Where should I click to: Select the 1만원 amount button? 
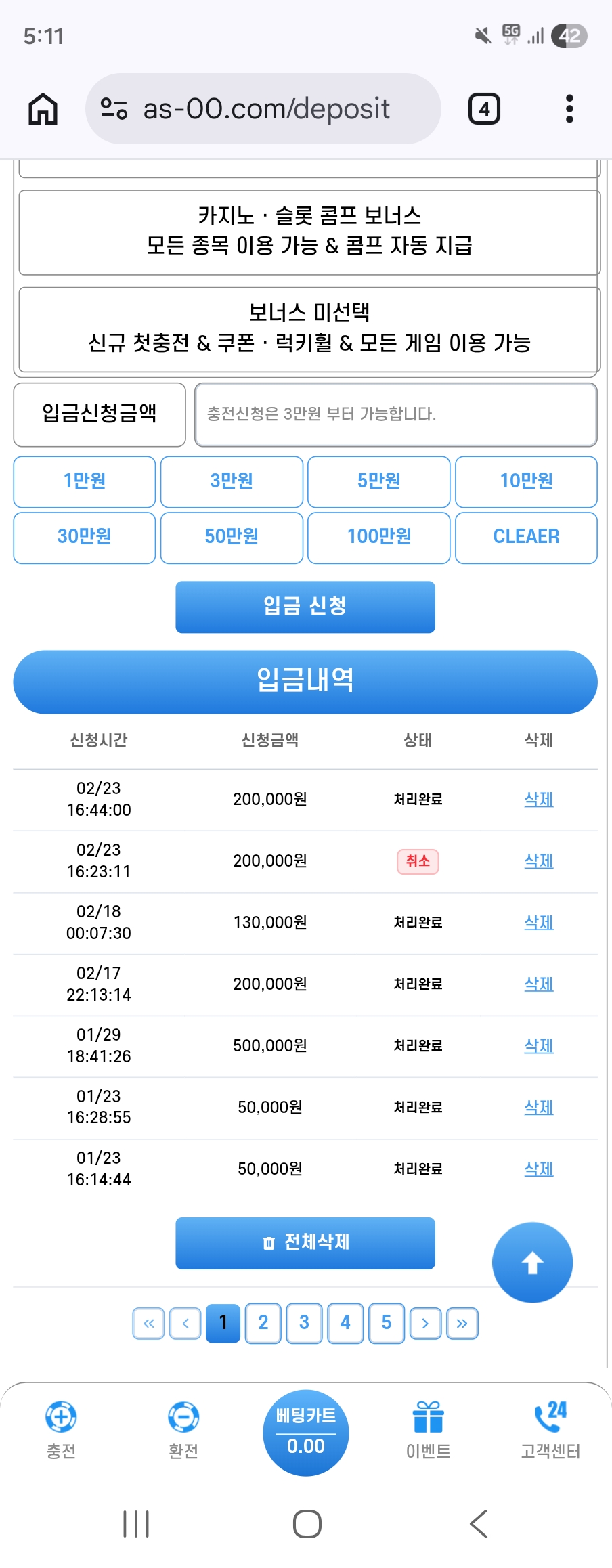[84, 481]
